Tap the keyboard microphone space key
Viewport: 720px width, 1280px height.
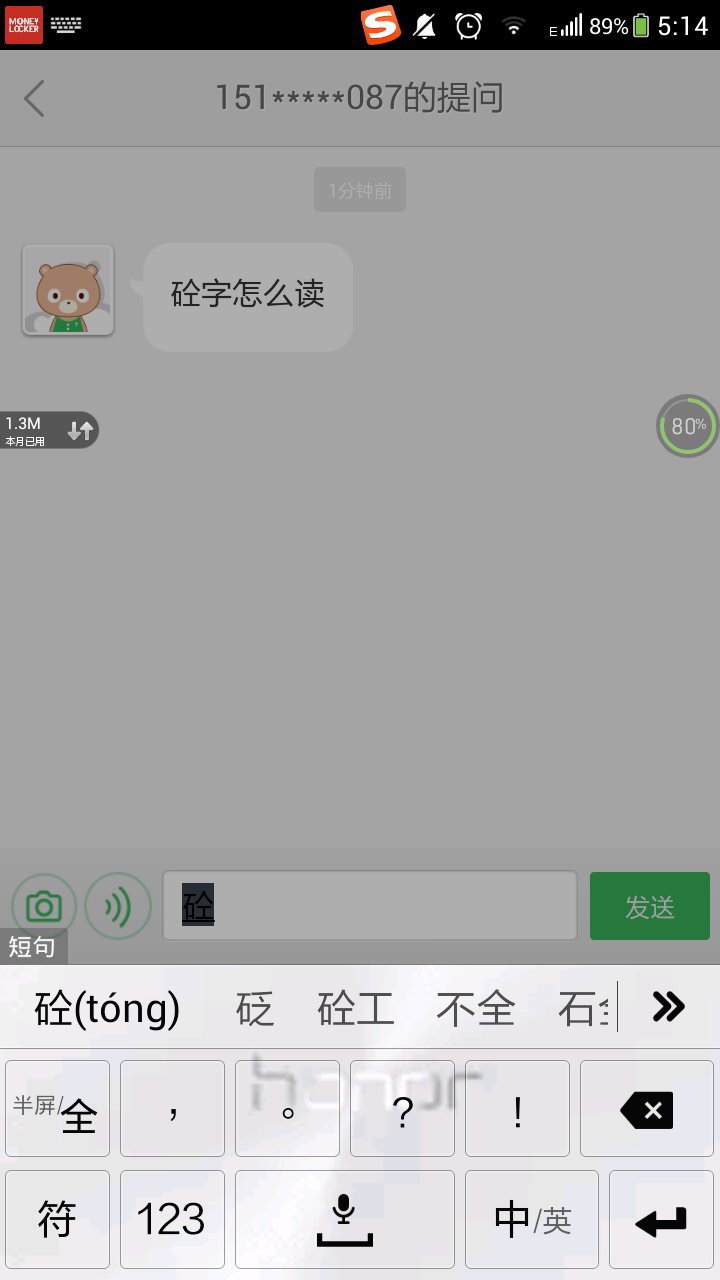(345, 1219)
